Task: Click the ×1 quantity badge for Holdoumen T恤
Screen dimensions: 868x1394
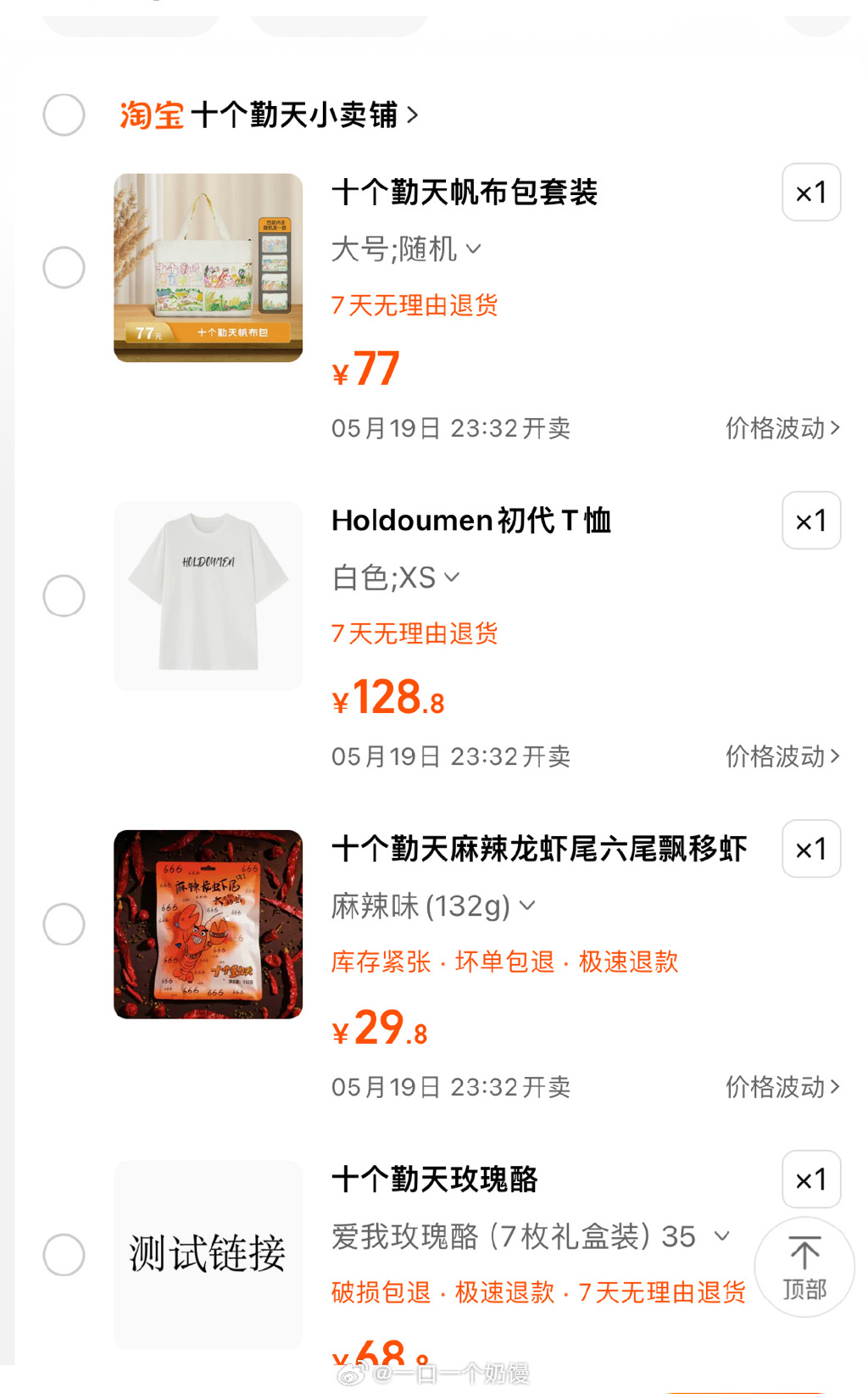Action: (x=810, y=521)
